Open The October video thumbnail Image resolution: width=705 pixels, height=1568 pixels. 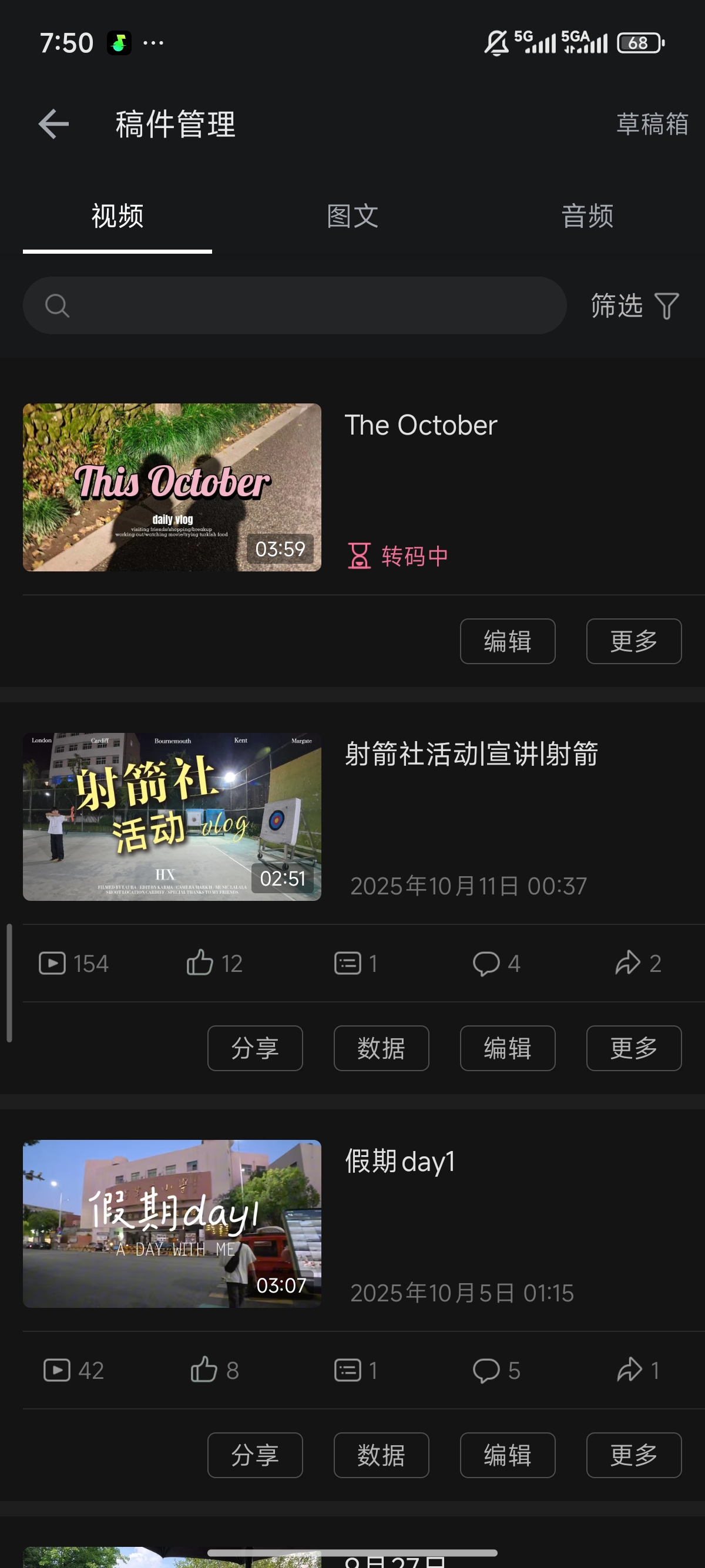click(172, 487)
